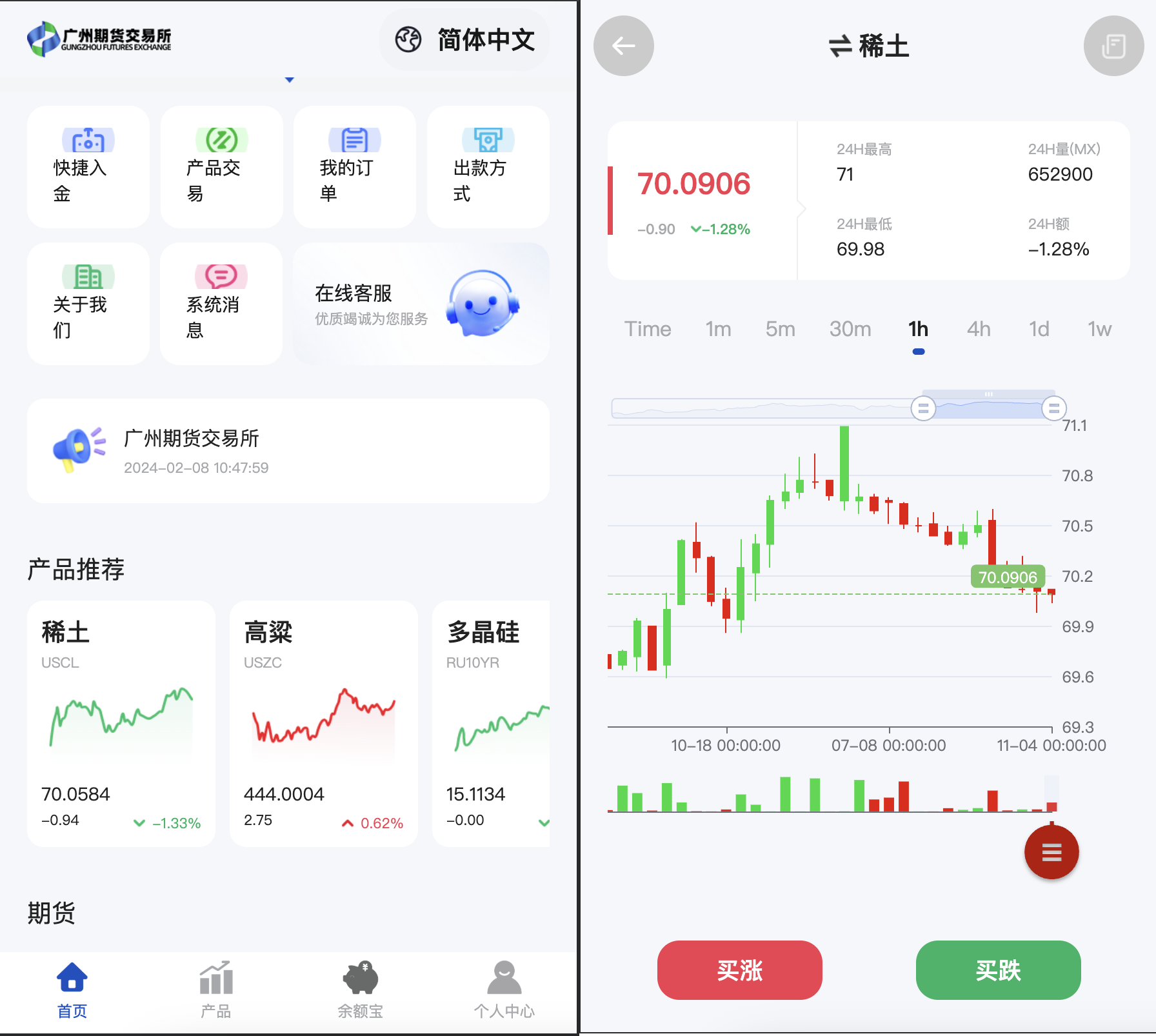Go to 产品交易 product trading

click(221, 166)
